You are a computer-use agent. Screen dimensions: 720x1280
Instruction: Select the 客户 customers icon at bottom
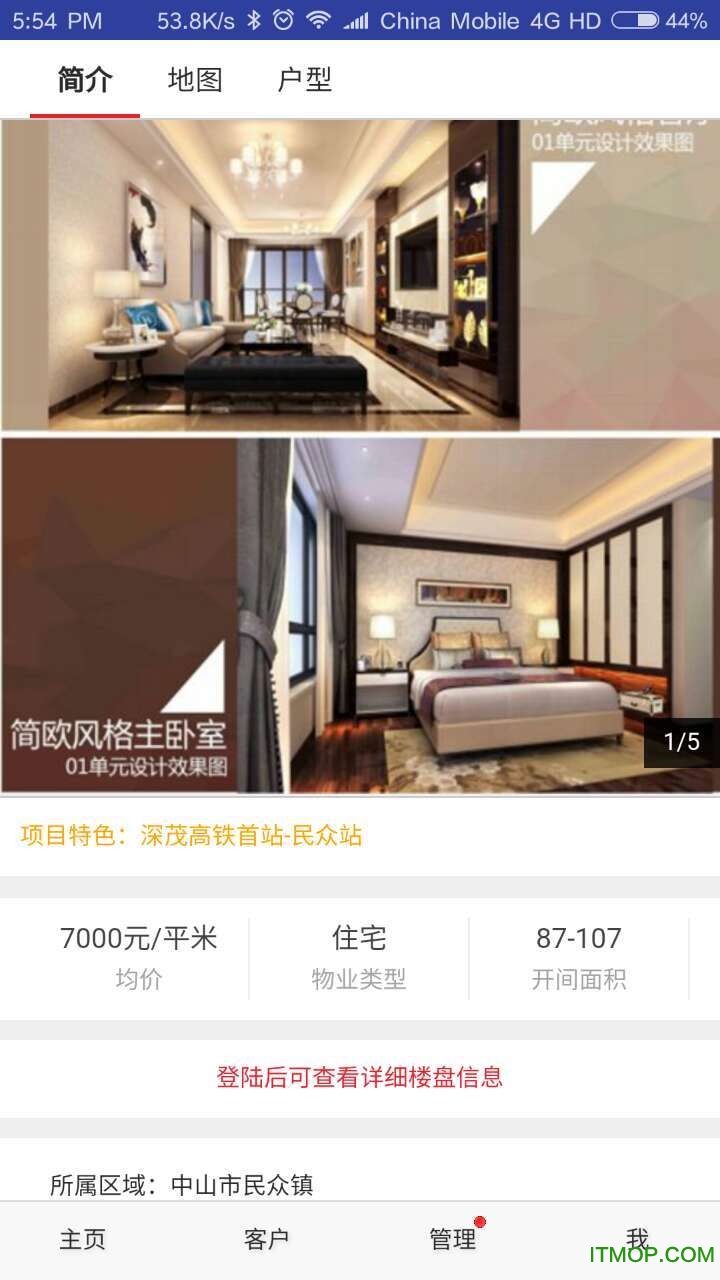[x=263, y=1238]
